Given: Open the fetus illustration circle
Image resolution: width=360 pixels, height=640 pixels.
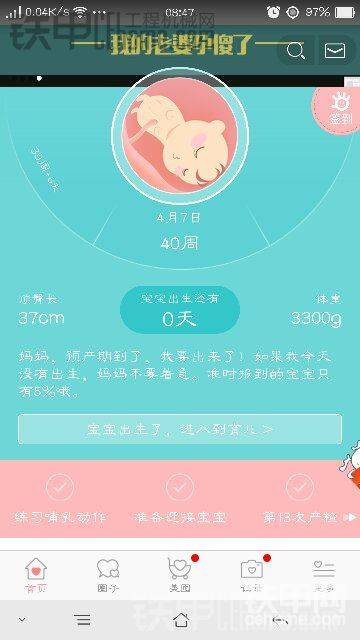Looking at the screenshot, I should point(180,135).
